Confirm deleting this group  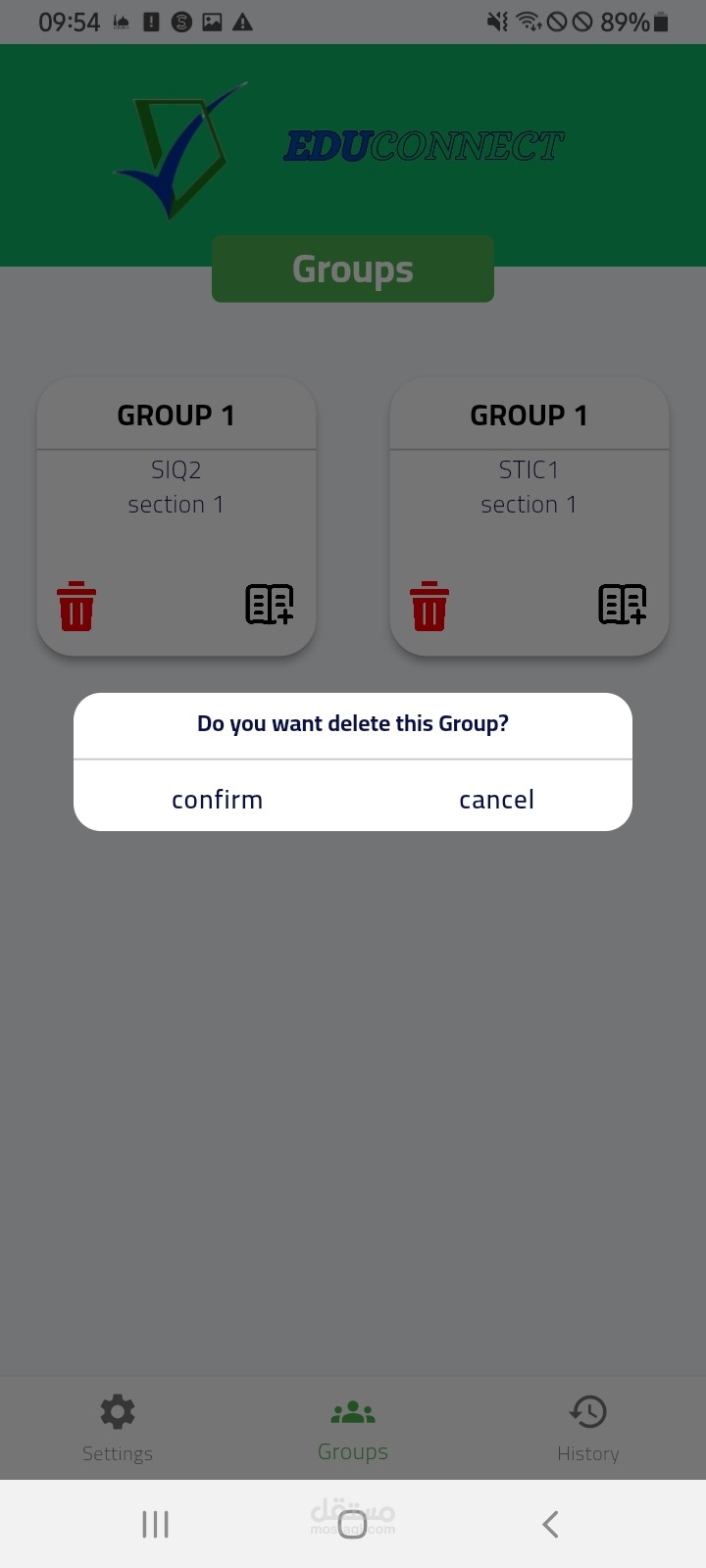217,800
